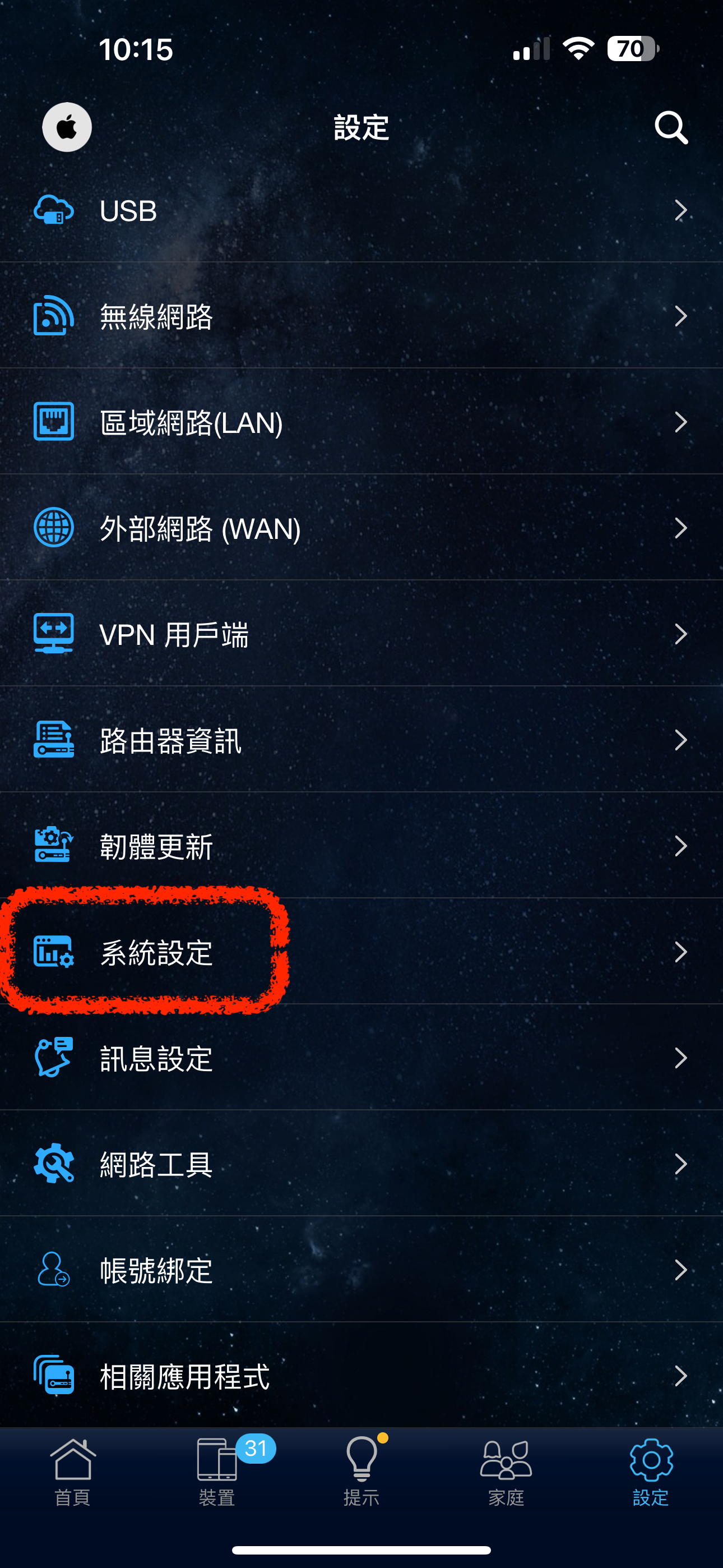Viewport: 723px width, 1568px height.
Task: Switch to the 提示 insights tab
Action: pyautogui.click(x=361, y=1470)
